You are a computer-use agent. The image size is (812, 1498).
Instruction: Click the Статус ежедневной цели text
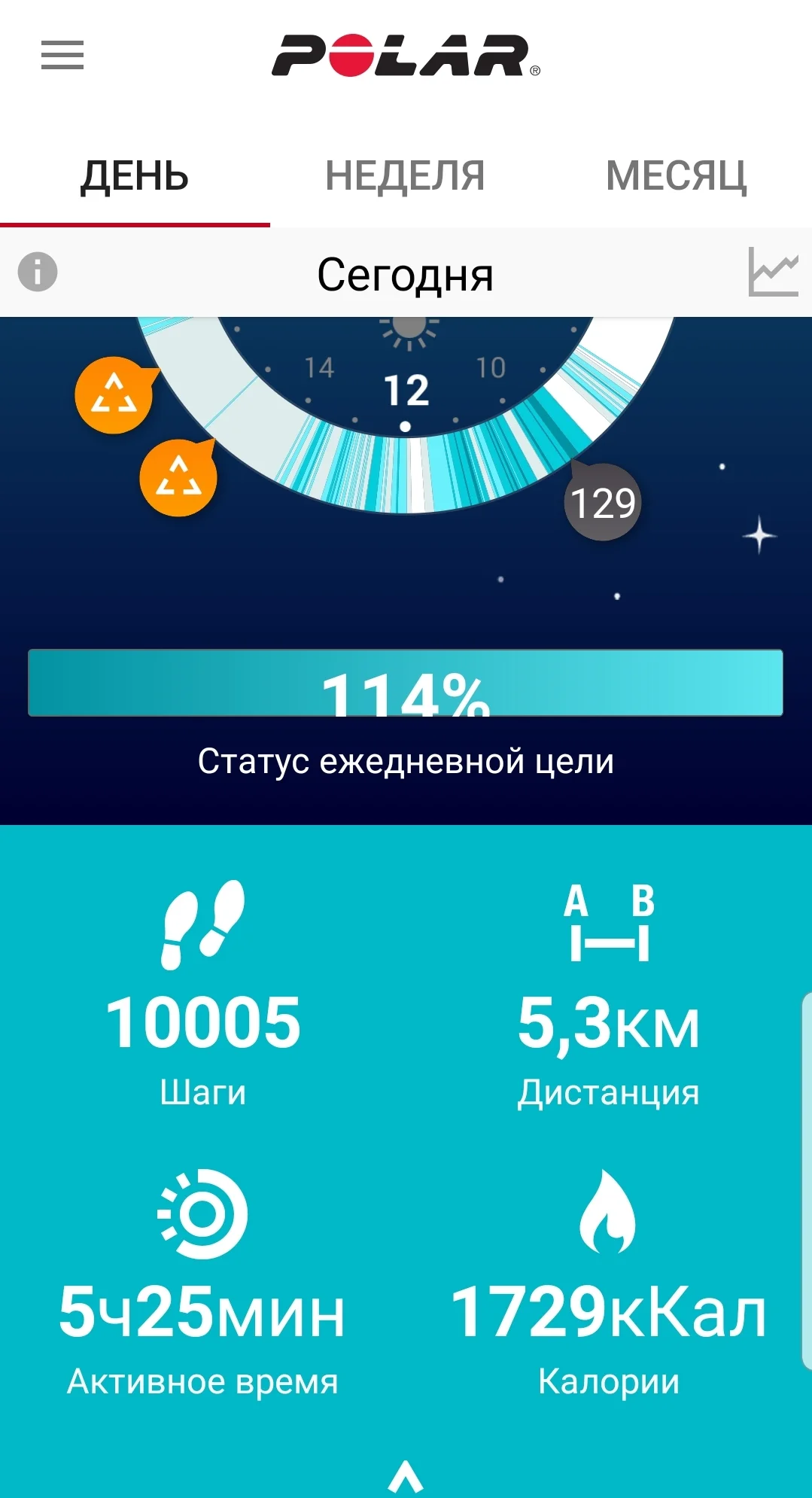[x=406, y=760]
